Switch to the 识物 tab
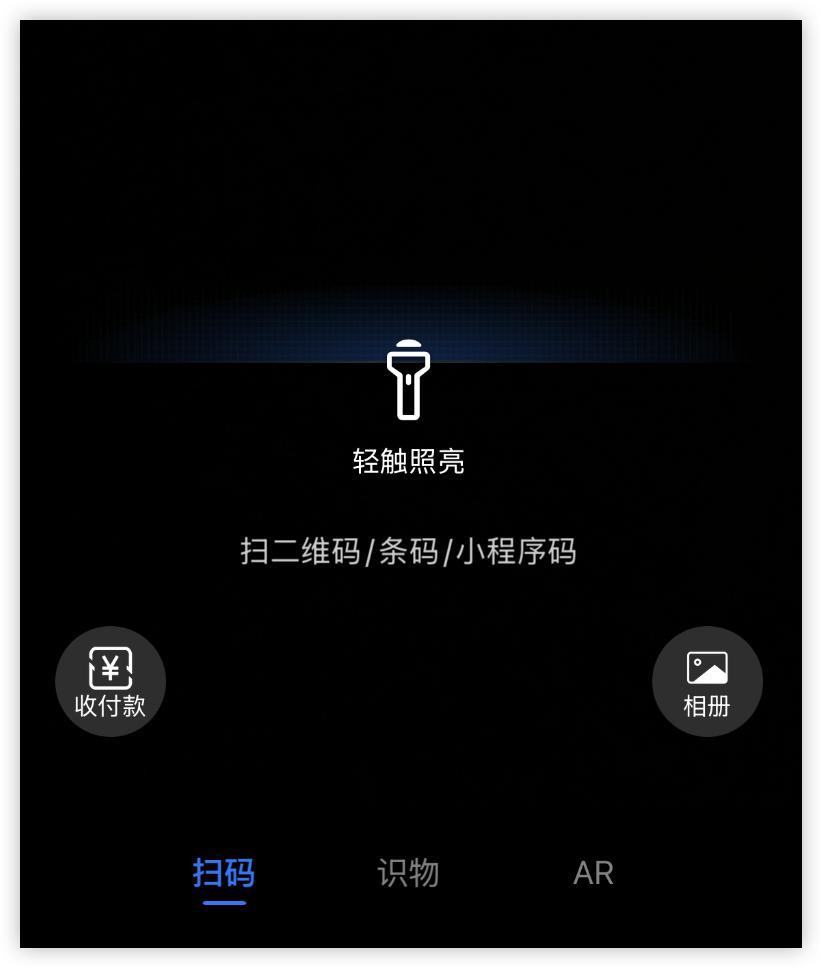Viewport: 822px width, 968px height. (x=408, y=873)
